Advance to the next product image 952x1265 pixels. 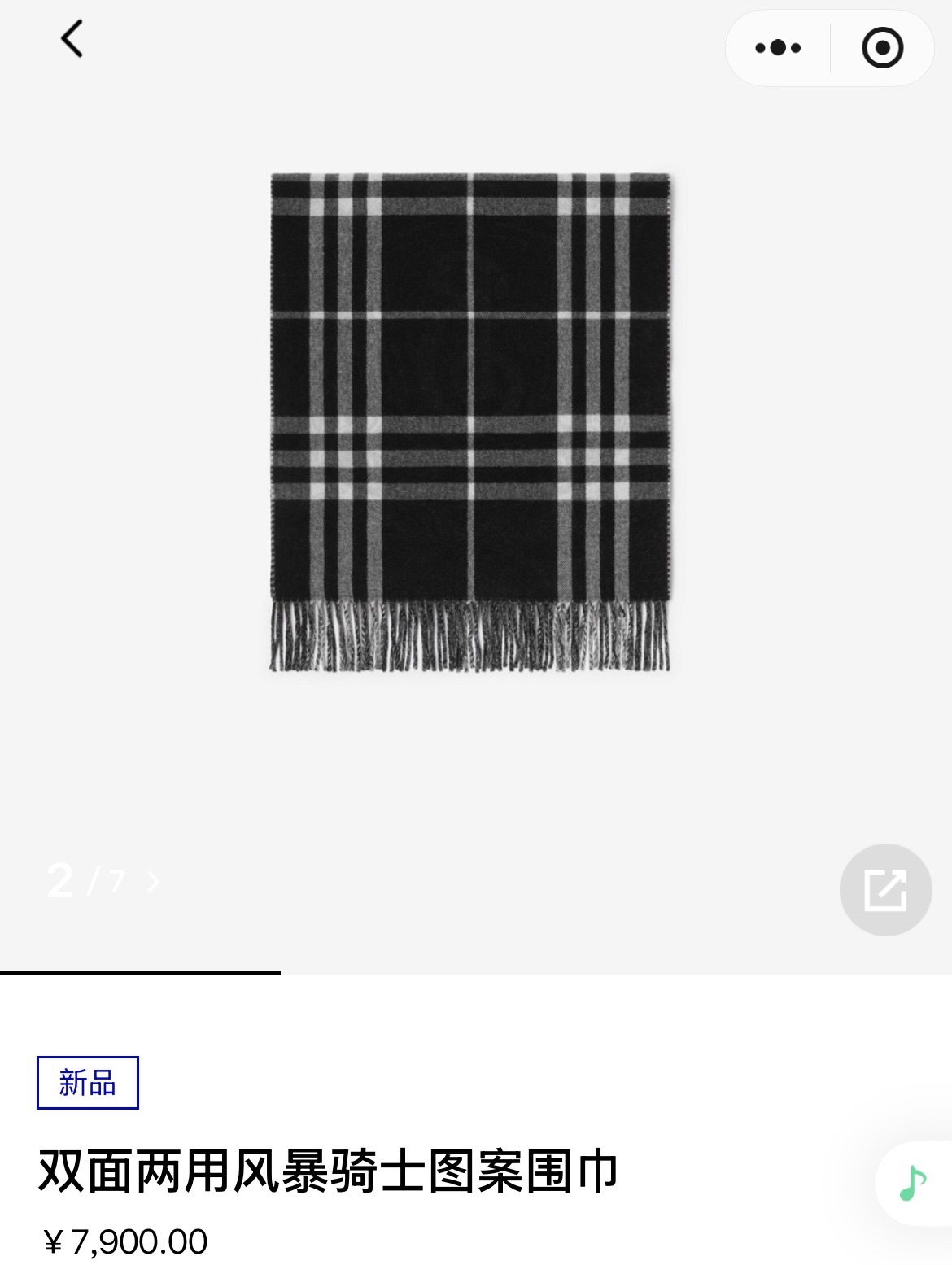click(x=153, y=882)
